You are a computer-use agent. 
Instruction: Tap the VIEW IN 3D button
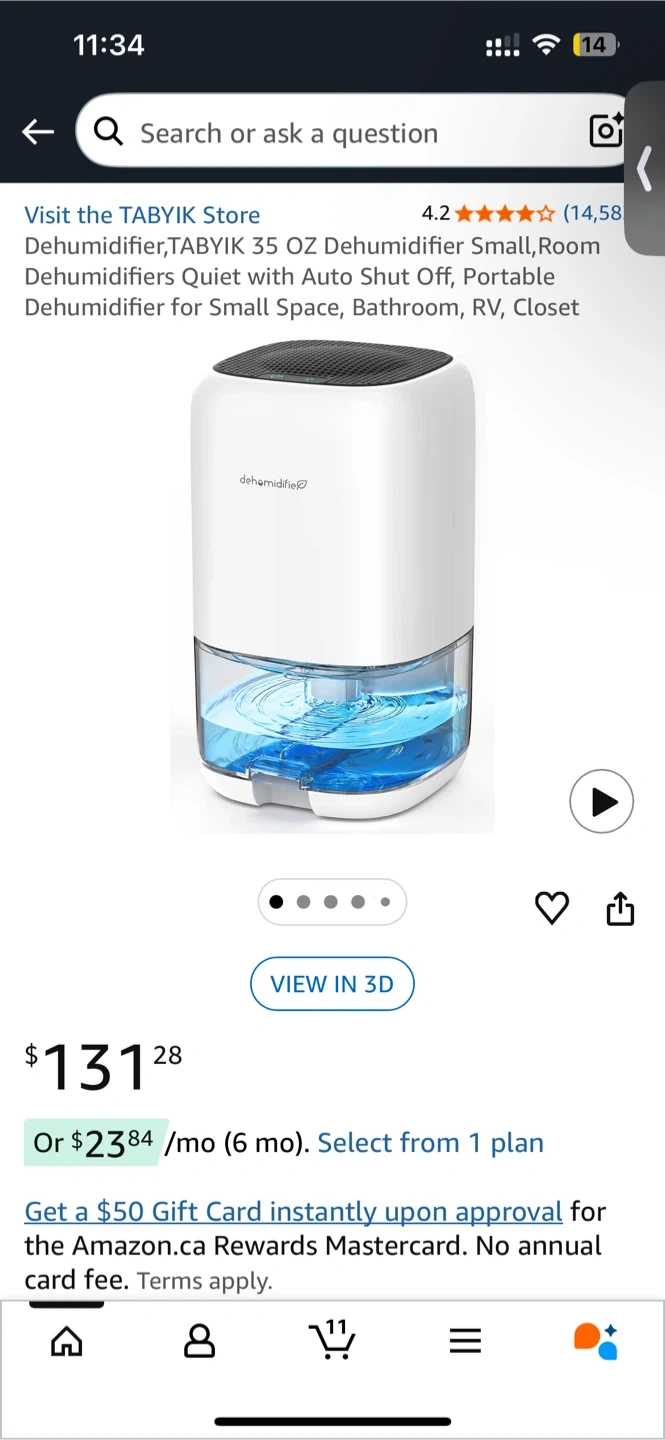(332, 984)
